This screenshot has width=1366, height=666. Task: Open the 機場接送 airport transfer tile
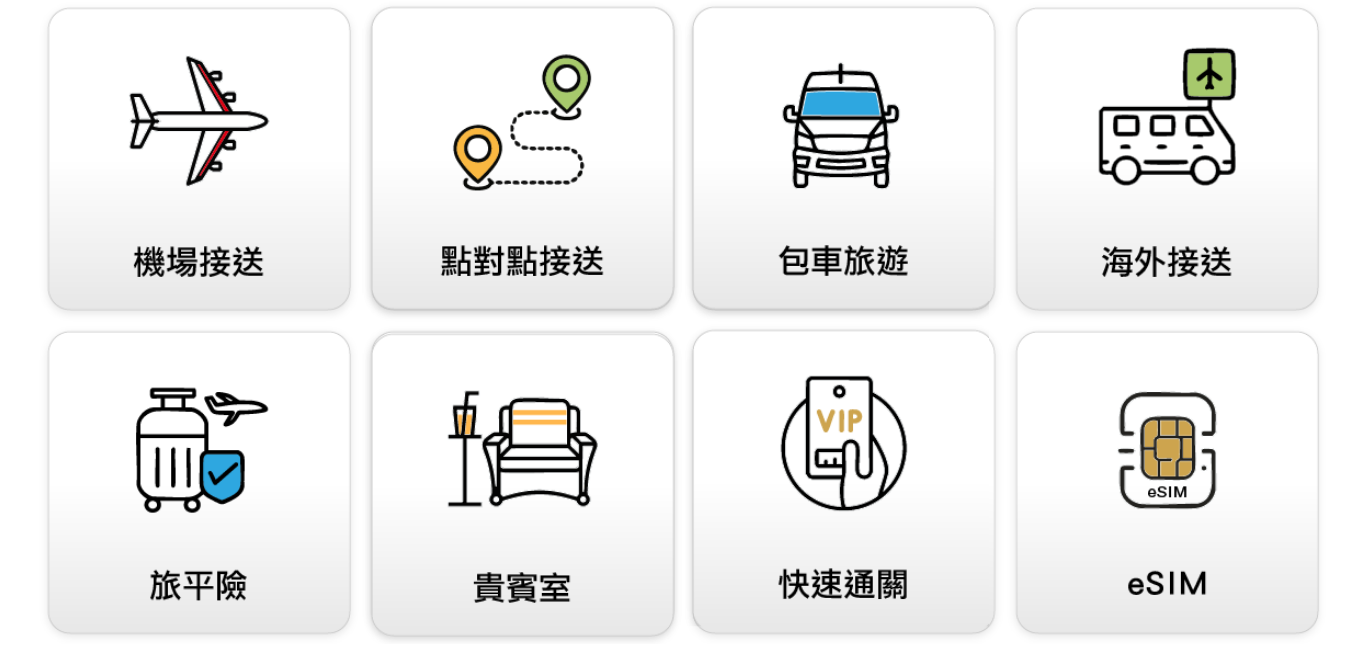click(199, 160)
